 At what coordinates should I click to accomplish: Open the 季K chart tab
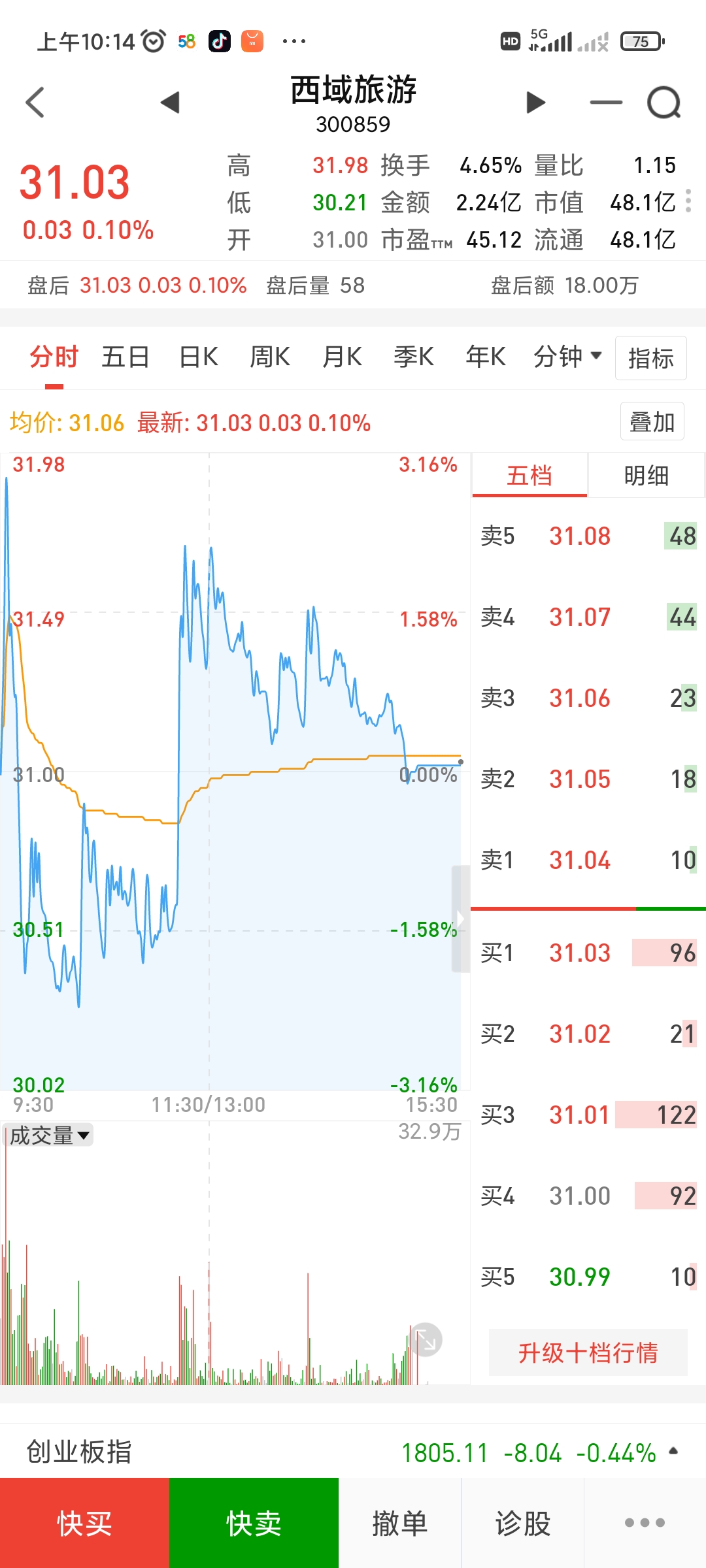[414, 357]
